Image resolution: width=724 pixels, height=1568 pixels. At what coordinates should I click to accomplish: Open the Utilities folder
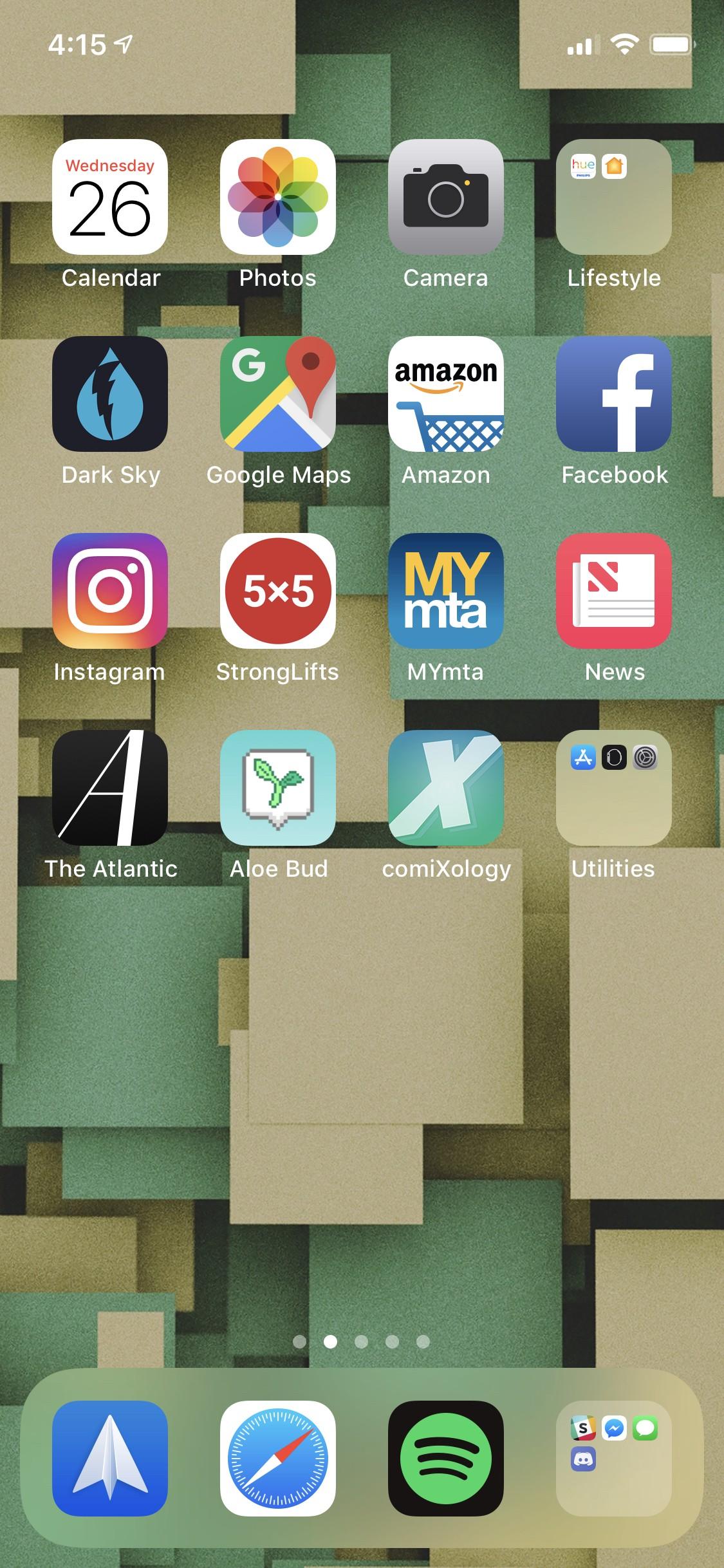click(614, 788)
